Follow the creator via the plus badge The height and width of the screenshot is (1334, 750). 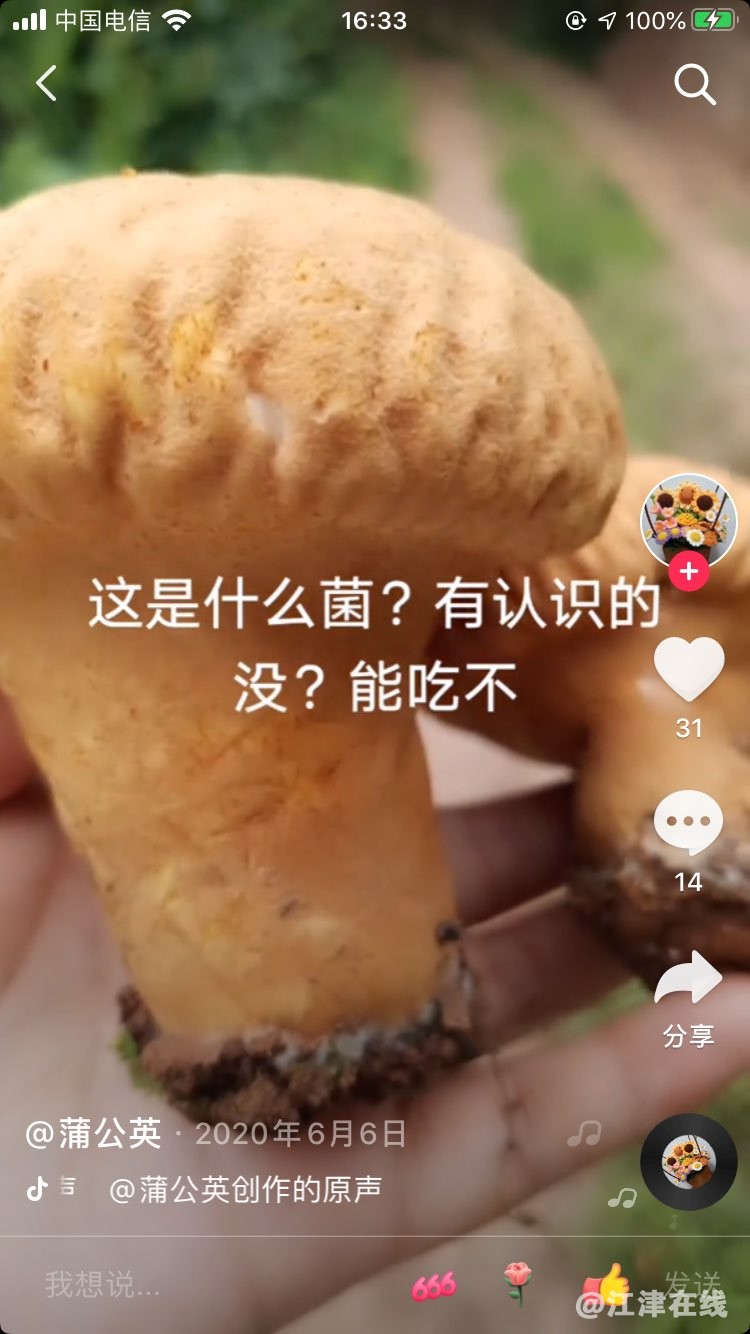(688, 572)
